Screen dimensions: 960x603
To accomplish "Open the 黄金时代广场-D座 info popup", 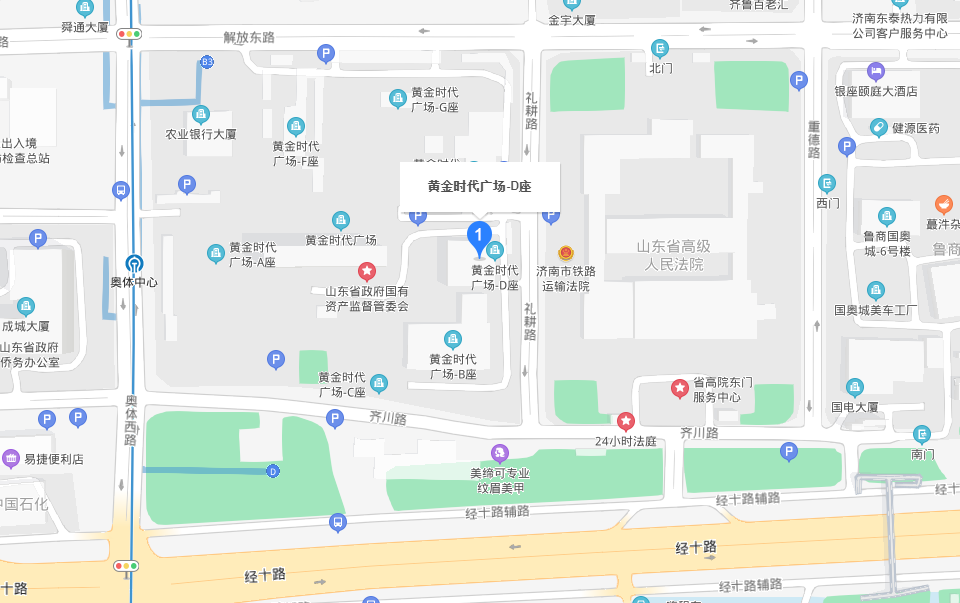I will click(479, 186).
